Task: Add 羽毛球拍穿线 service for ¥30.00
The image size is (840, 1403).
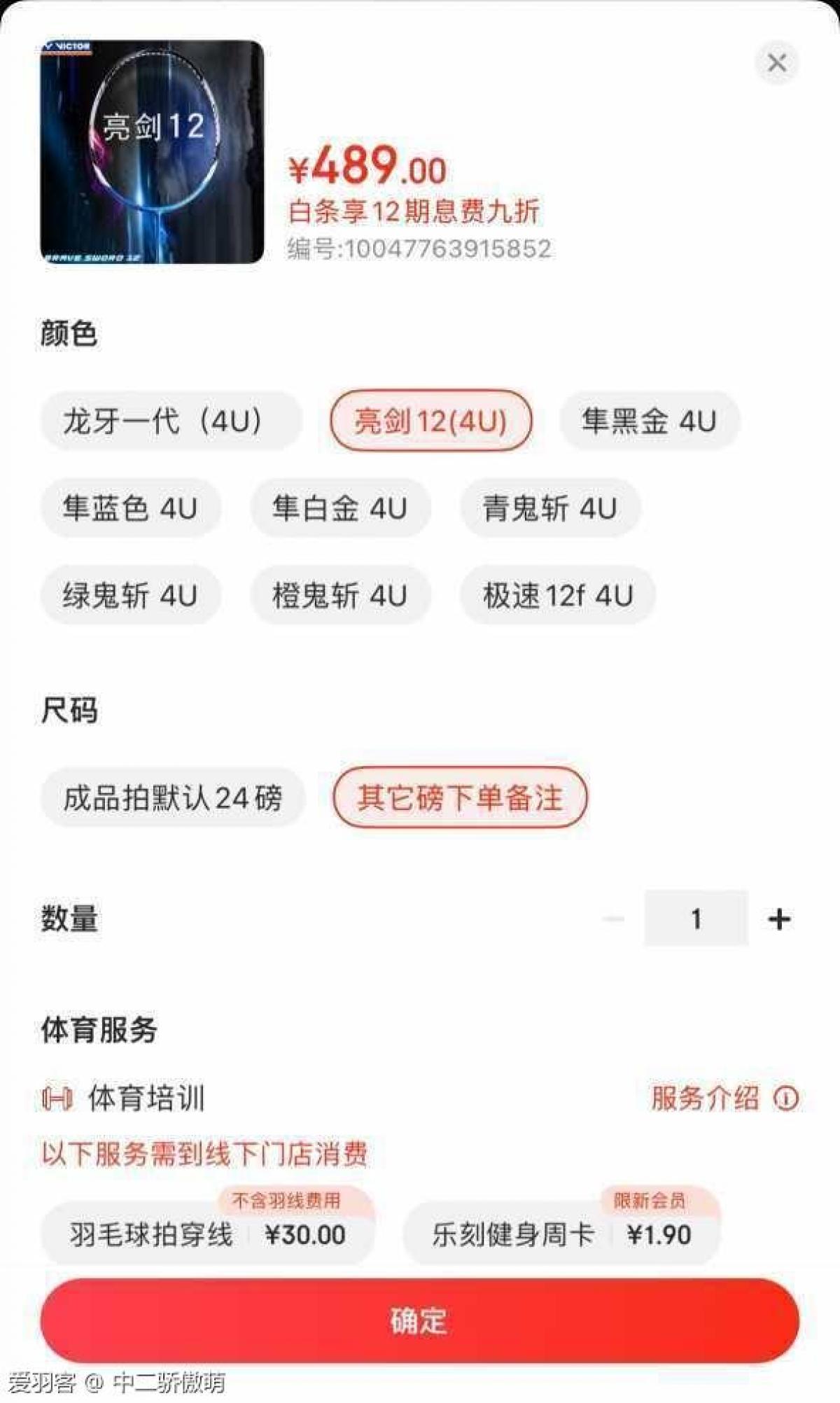Action: coord(207,1234)
